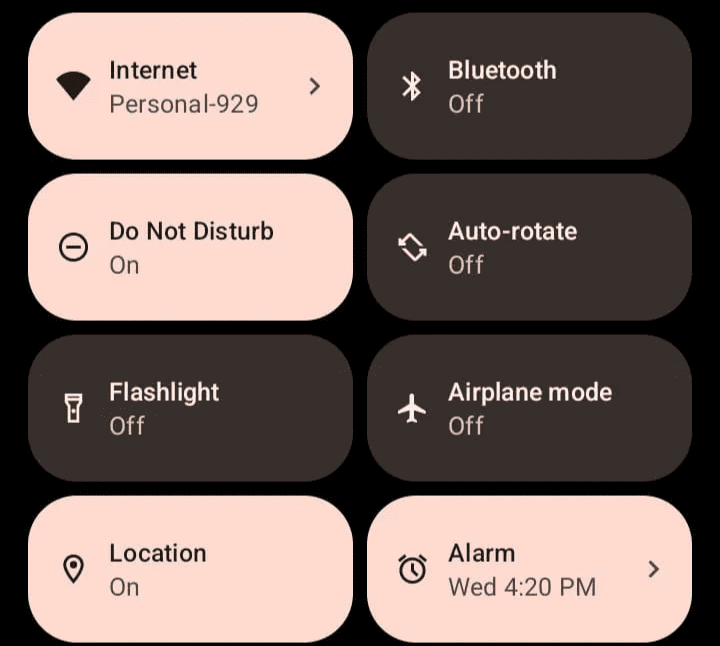This screenshot has width=720, height=646.
Task: Turn off Do Not Disturb
Action: (x=190, y=248)
